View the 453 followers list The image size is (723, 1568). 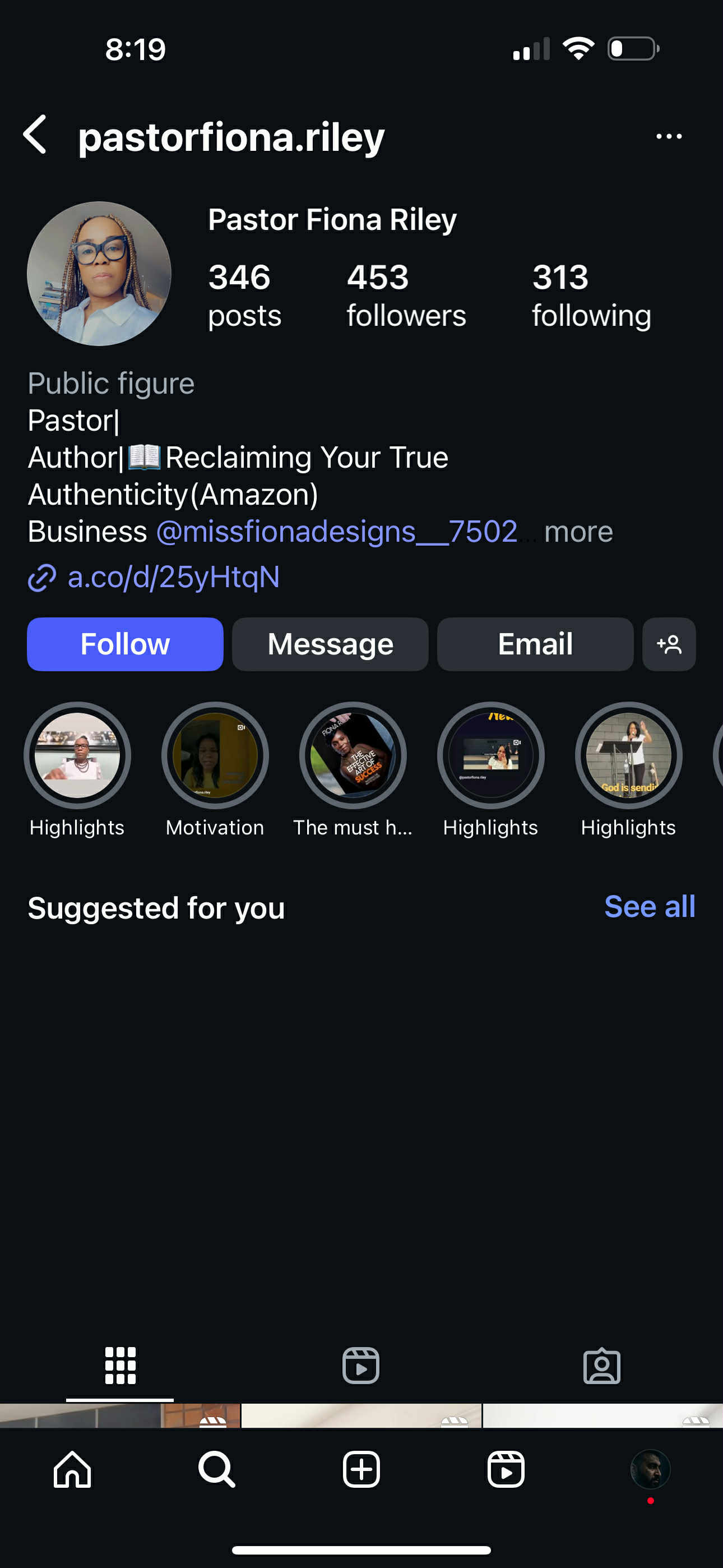(406, 295)
